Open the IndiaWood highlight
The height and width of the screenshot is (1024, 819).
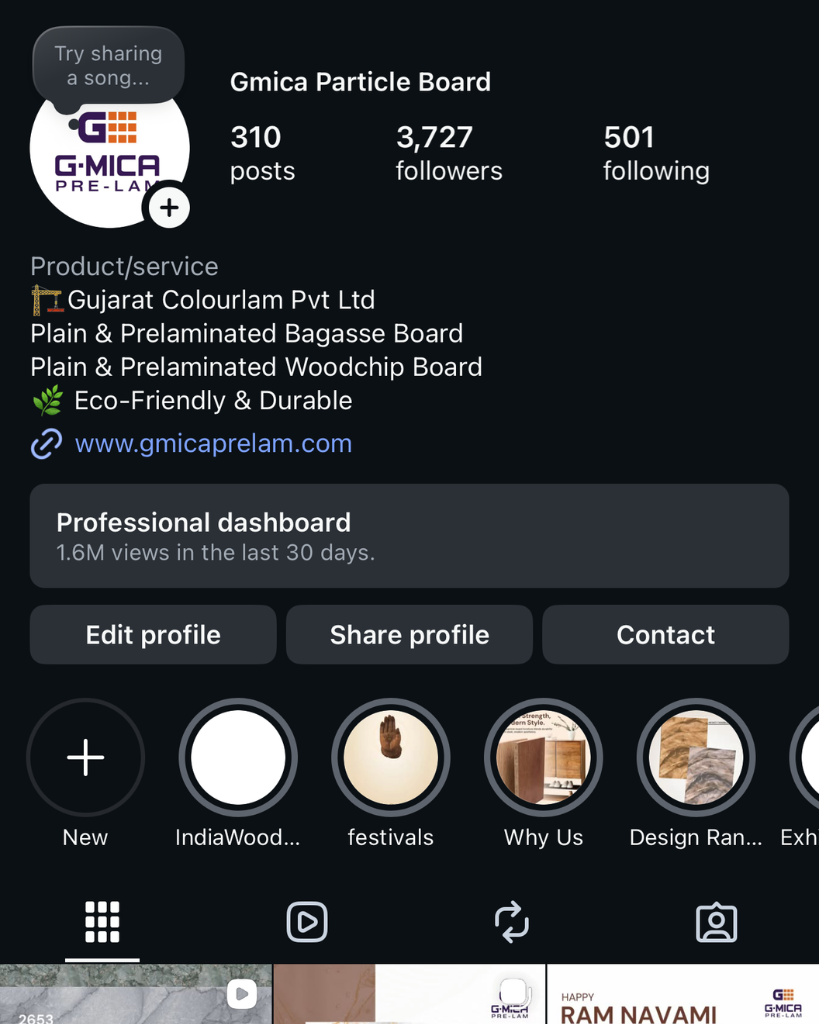pos(238,758)
